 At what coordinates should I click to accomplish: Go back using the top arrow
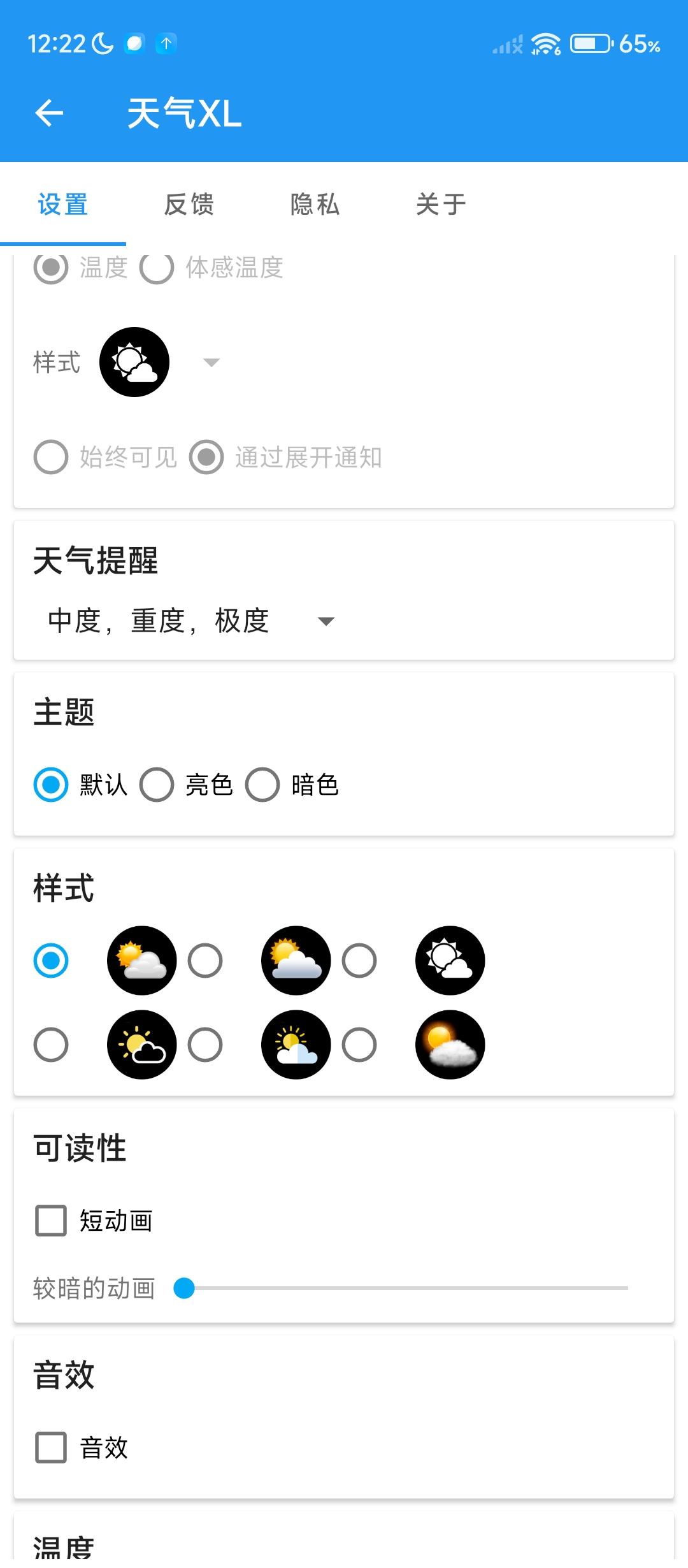point(49,113)
